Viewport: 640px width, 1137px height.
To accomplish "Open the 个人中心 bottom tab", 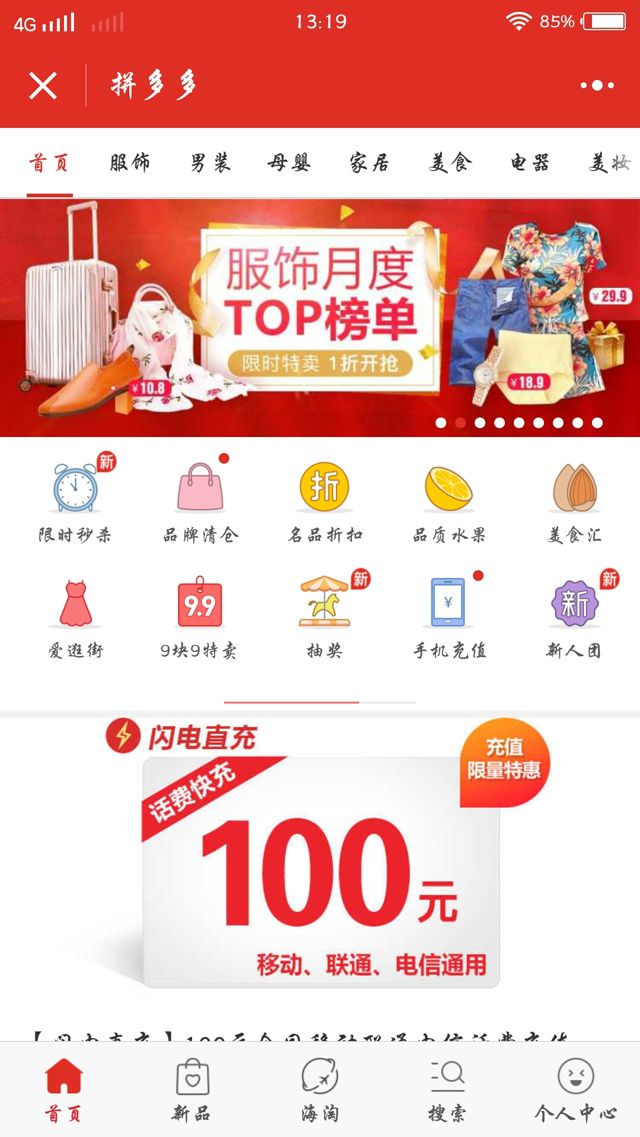I will (x=575, y=1090).
